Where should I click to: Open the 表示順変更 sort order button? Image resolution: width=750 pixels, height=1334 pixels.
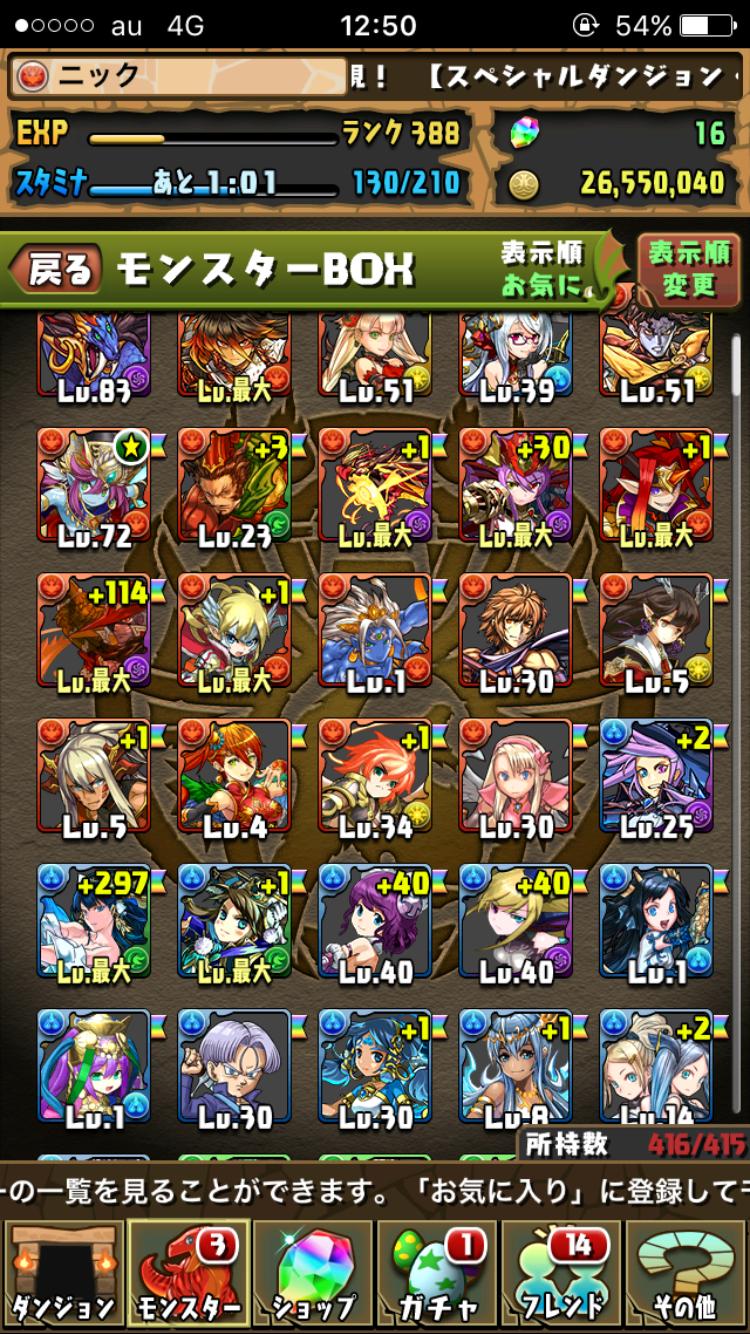click(x=688, y=269)
